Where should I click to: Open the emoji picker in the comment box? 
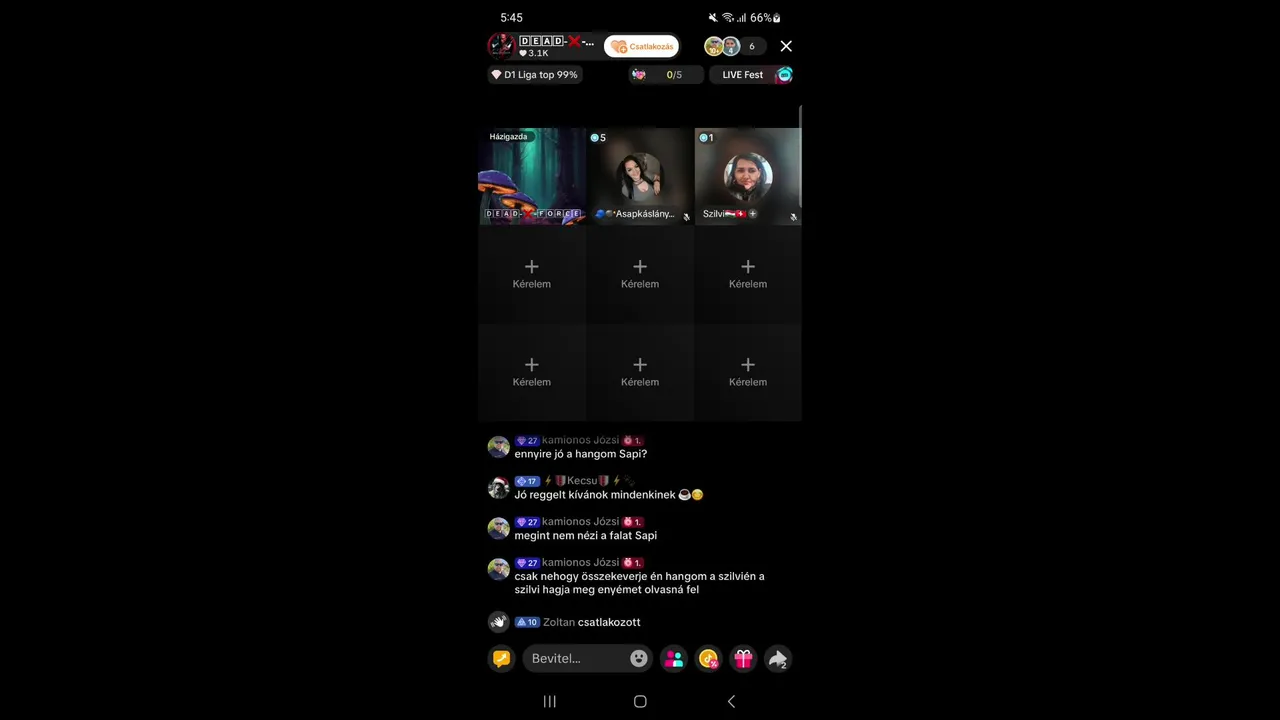(x=639, y=658)
